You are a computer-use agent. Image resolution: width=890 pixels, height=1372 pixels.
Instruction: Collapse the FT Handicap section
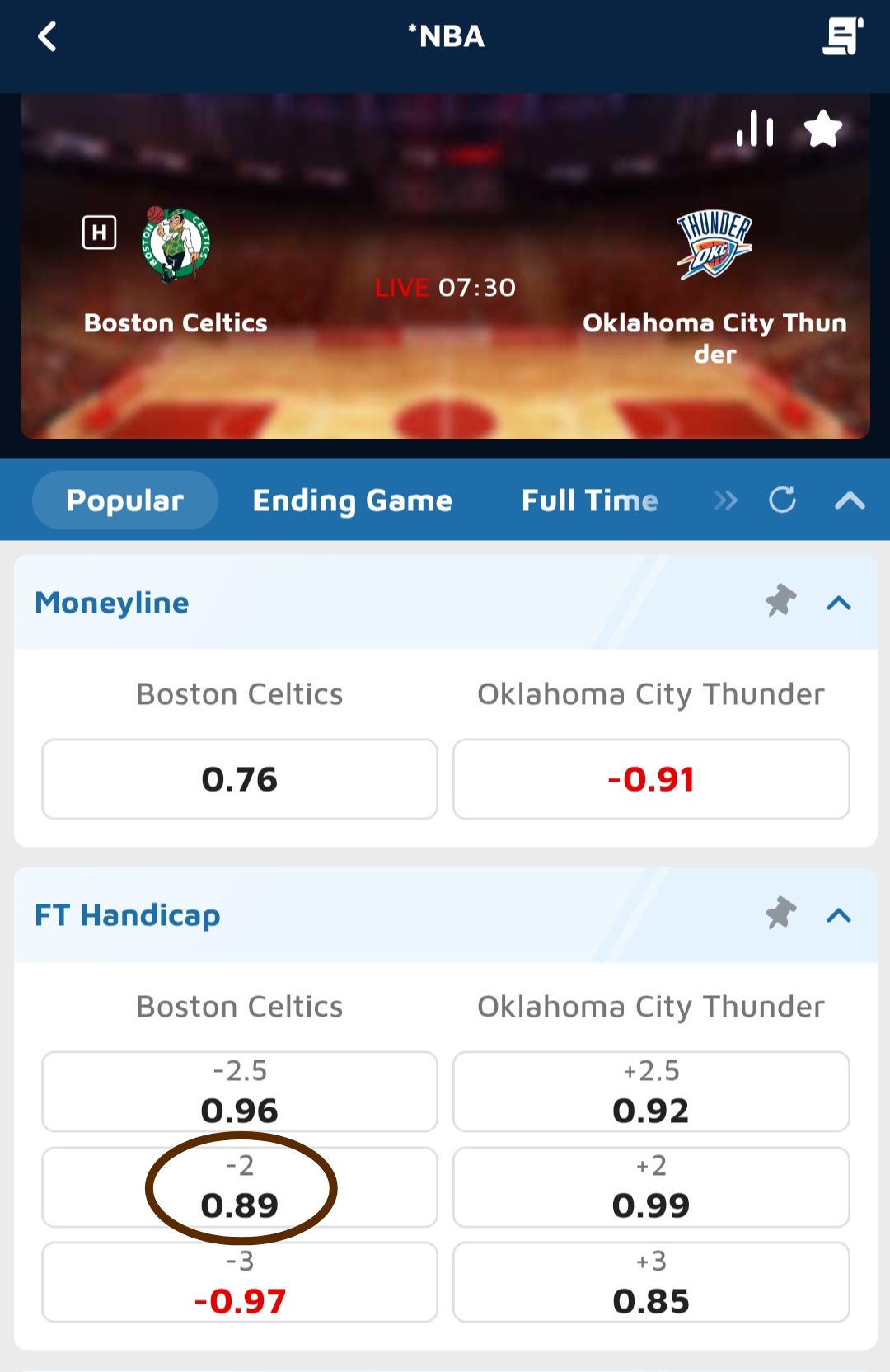(838, 915)
